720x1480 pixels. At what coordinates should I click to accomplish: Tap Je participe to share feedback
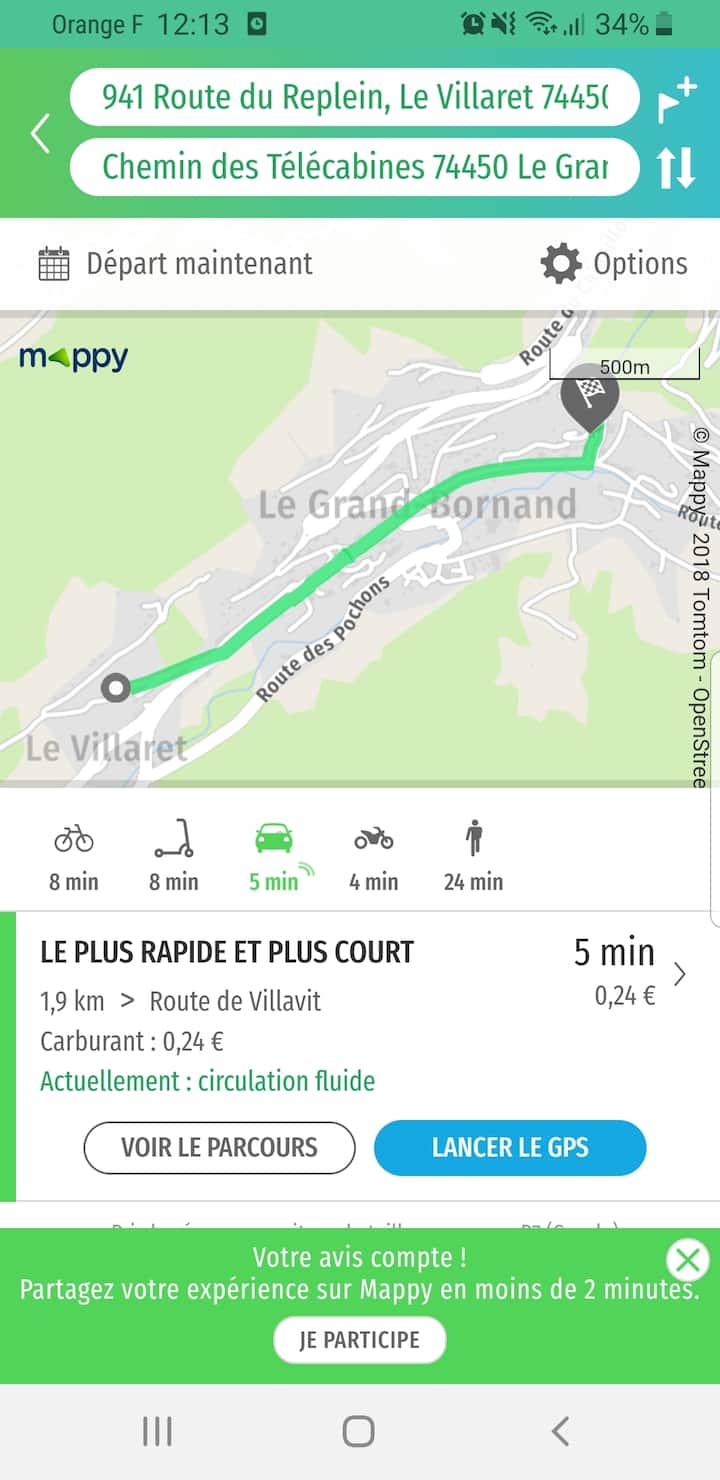pyautogui.click(x=360, y=1340)
